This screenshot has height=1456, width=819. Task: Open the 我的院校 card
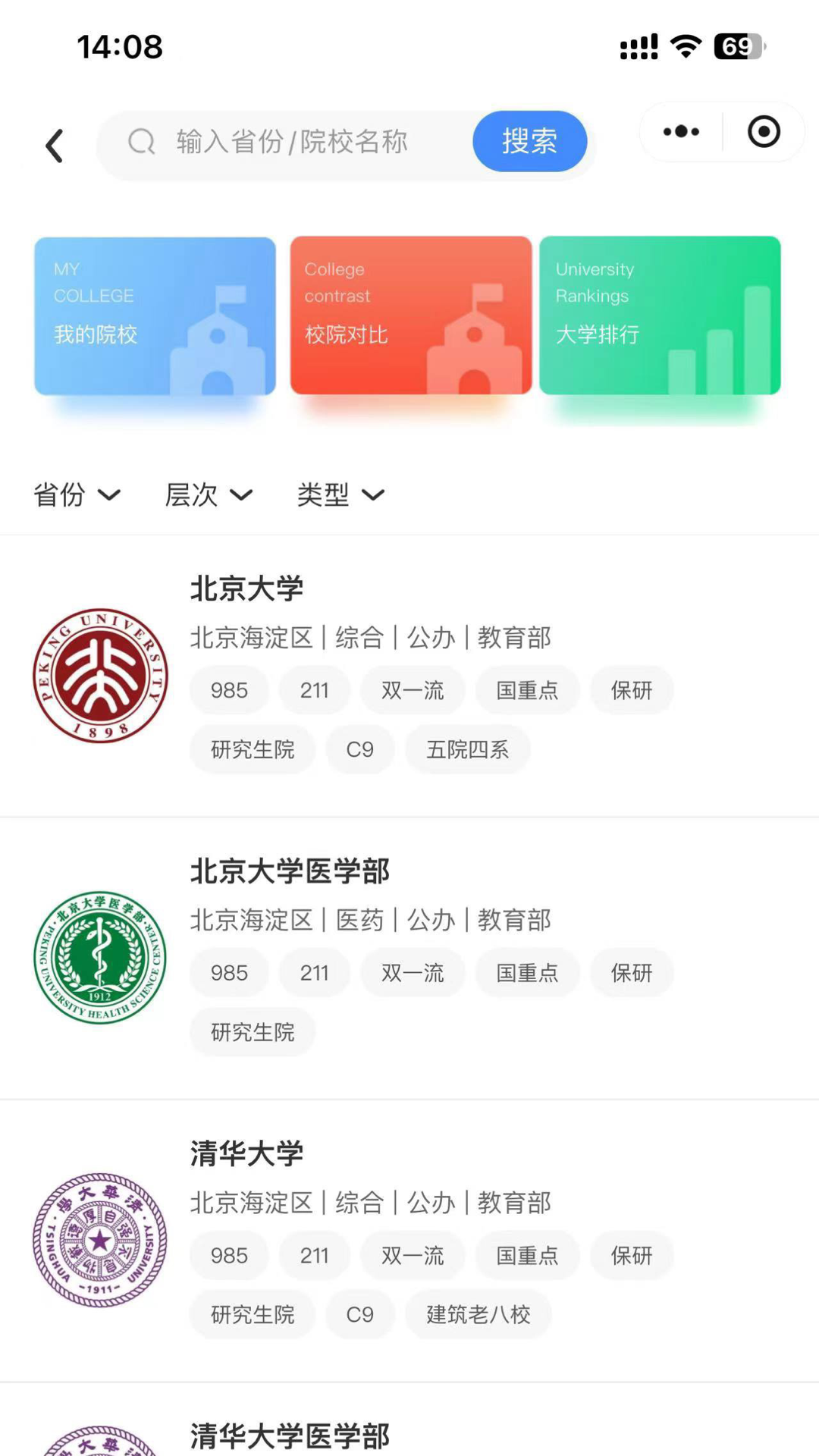click(x=155, y=316)
